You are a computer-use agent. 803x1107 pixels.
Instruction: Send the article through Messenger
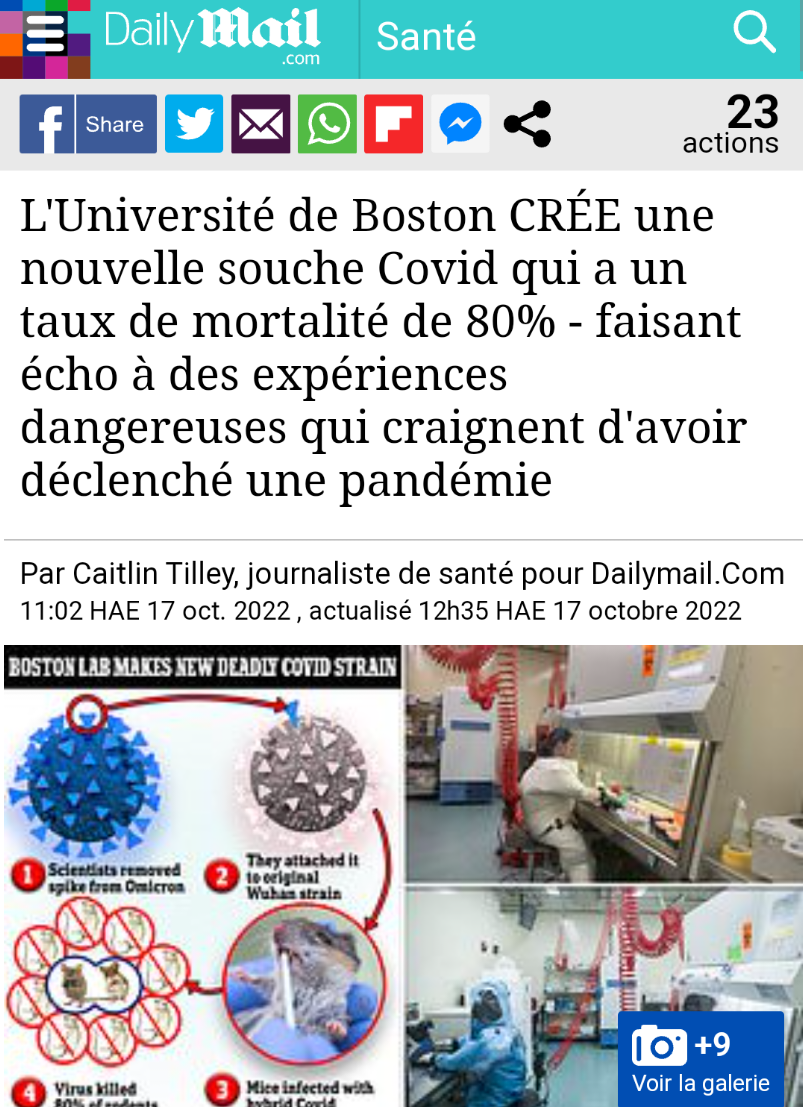coord(460,124)
